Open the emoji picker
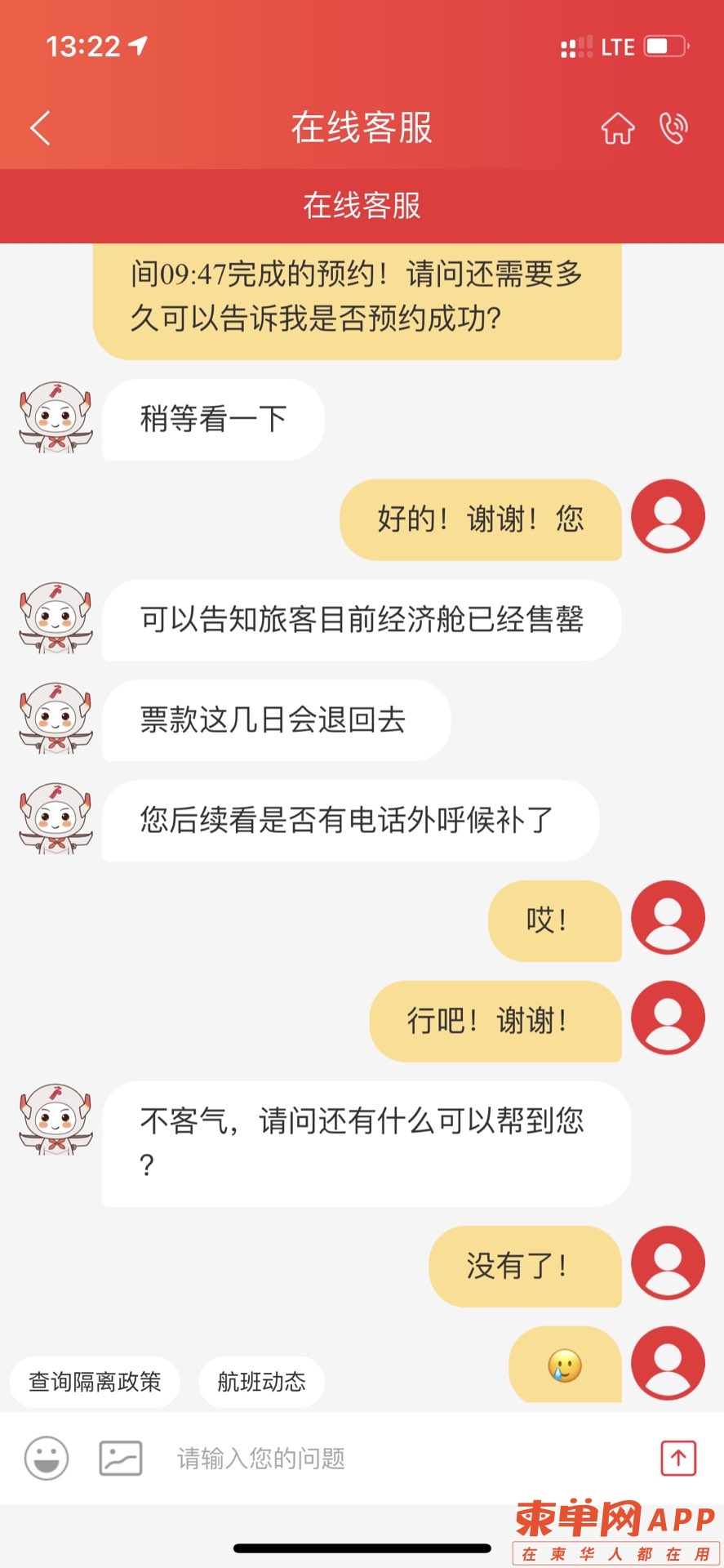This screenshot has width=724, height=1568. coord(47,1458)
